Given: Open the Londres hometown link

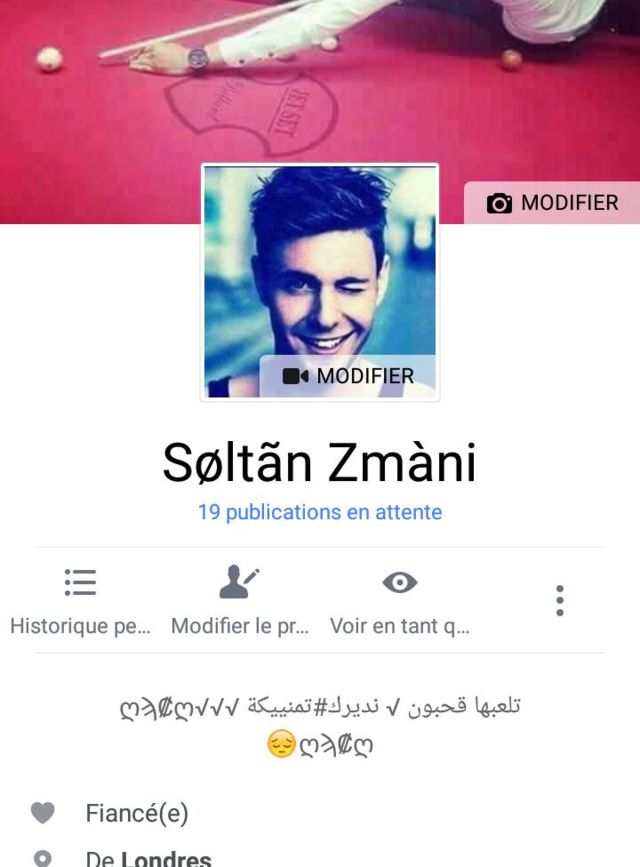Looking at the screenshot, I should click(166, 859).
